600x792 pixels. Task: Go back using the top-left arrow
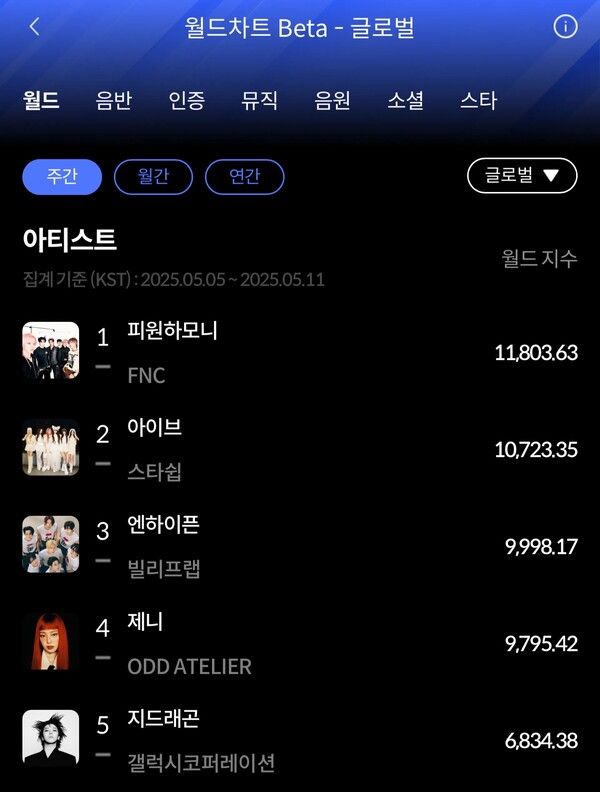[34, 28]
